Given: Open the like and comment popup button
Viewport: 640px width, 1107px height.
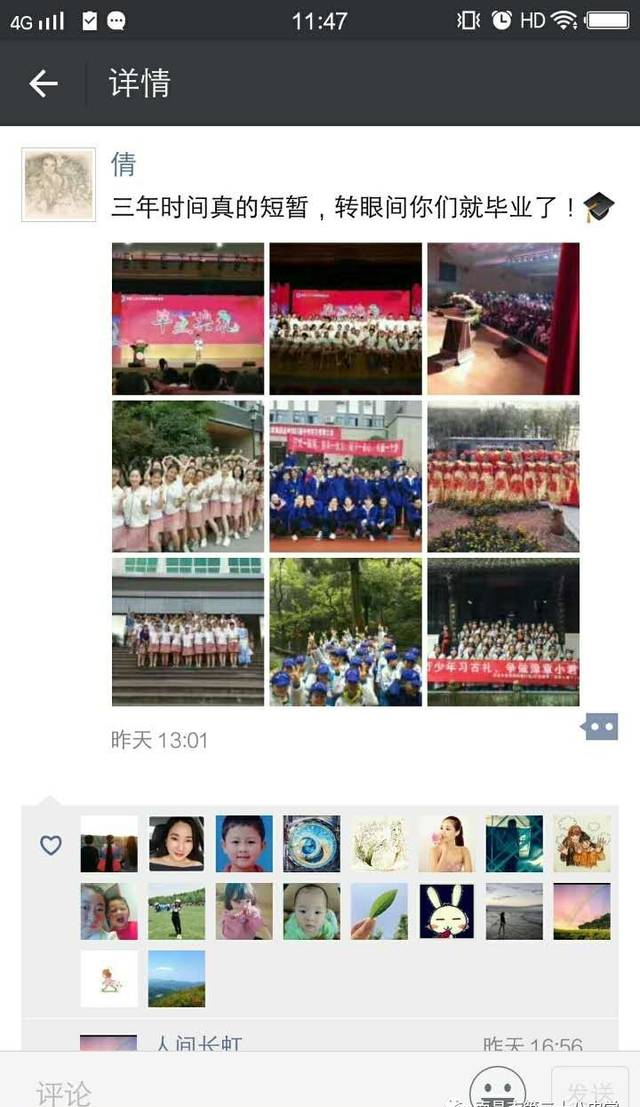Looking at the screenshot, I should 600,726.
